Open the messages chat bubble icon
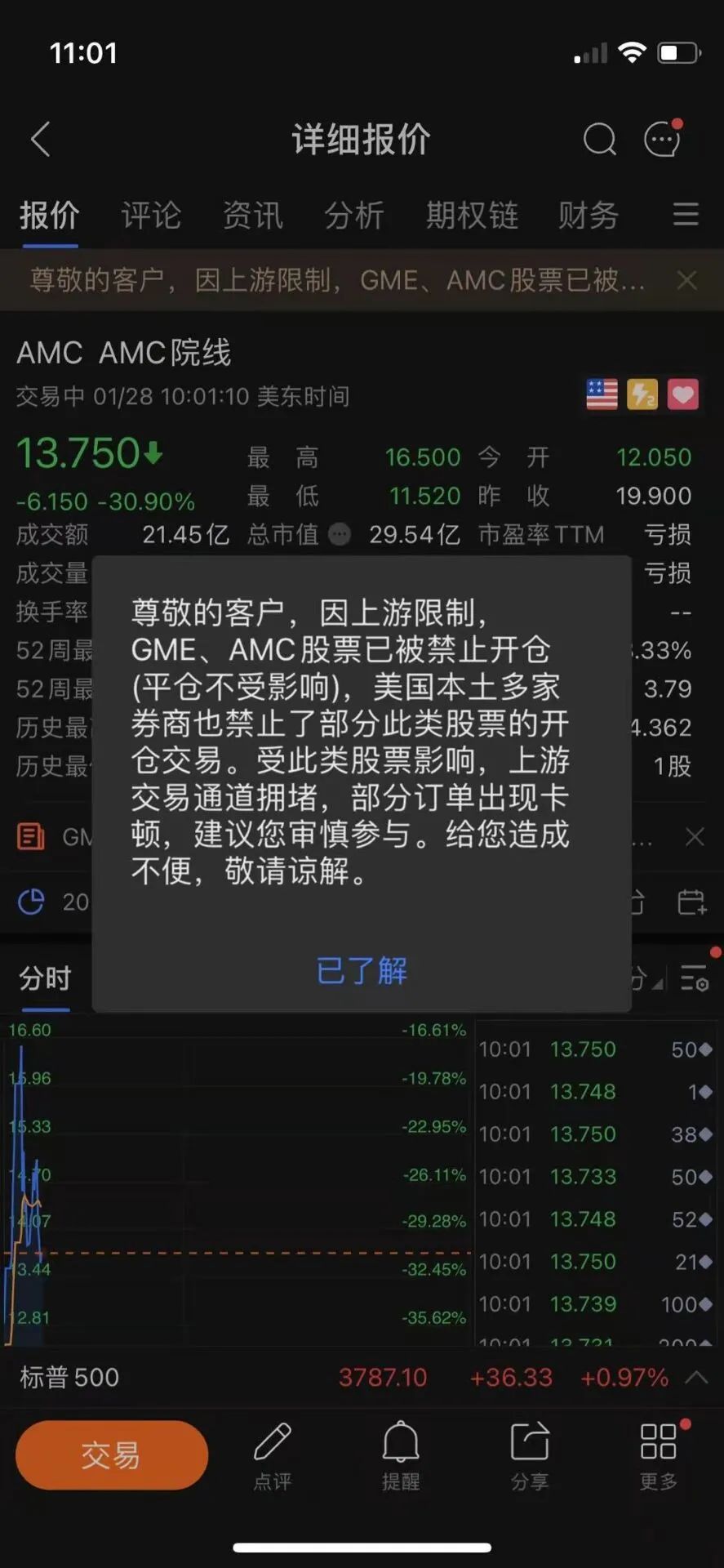Screen dimensions: 724x1568 pos(662,140)
